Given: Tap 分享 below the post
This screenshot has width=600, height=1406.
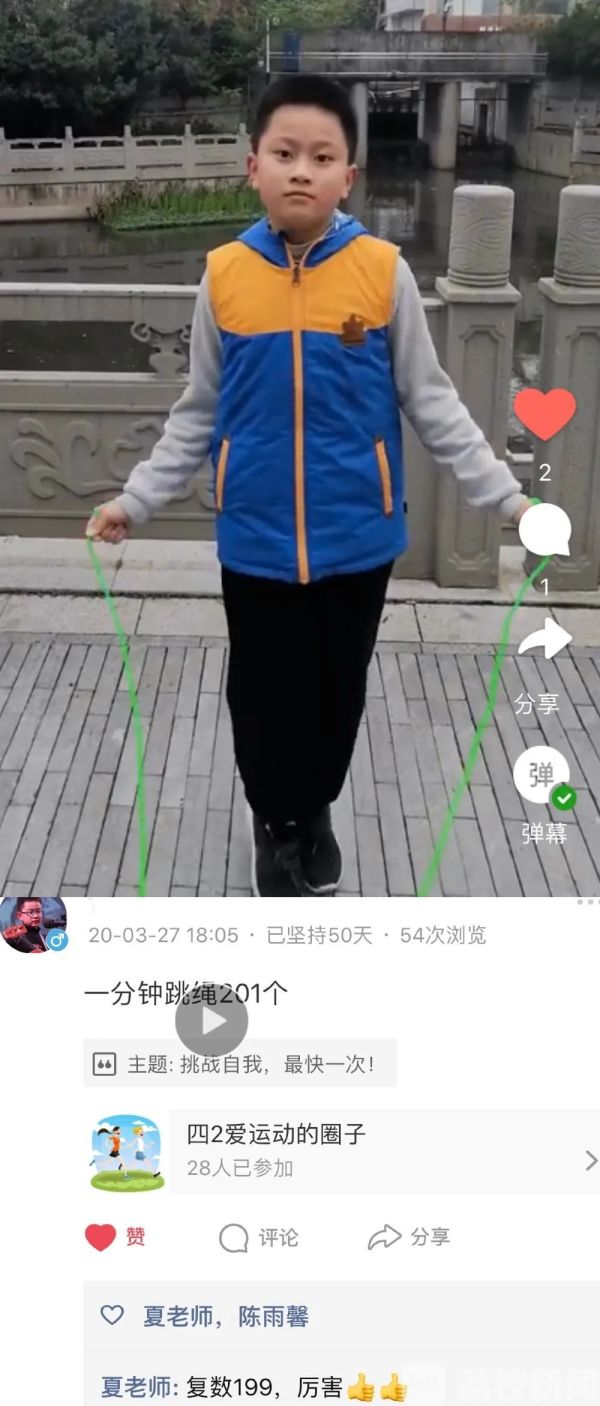Looking at the screenshot, I should 409,1237.
